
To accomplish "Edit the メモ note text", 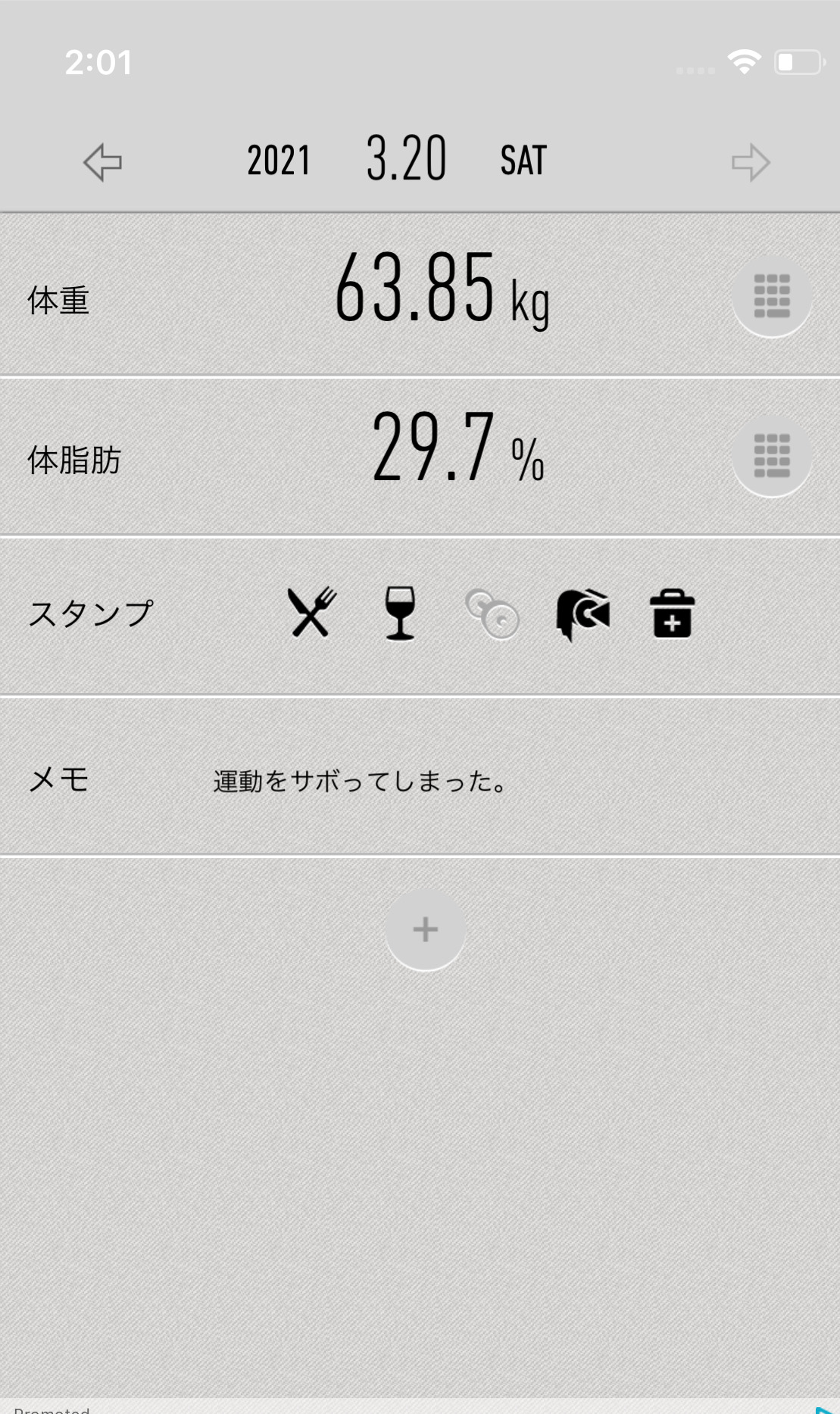I will 361,781.
